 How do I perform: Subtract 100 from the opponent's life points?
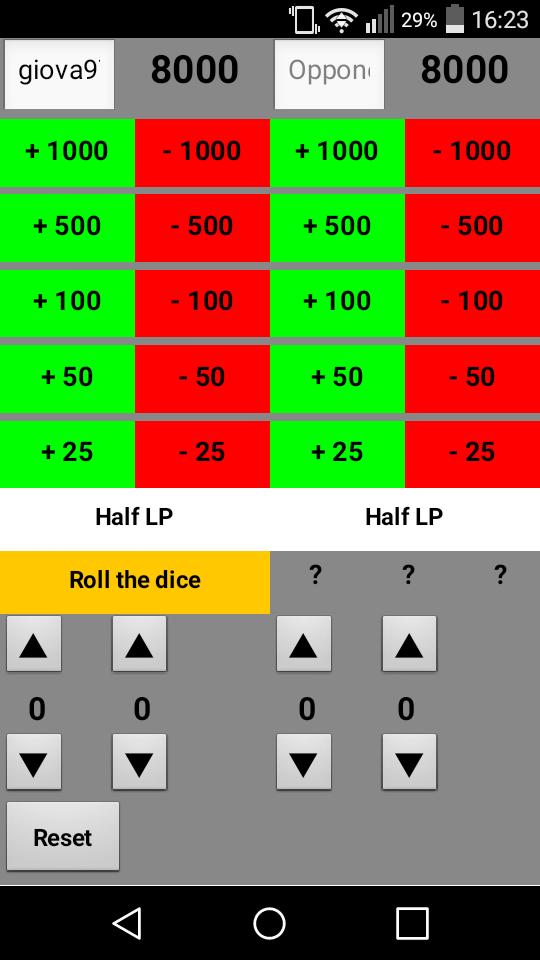click(472, 302)
